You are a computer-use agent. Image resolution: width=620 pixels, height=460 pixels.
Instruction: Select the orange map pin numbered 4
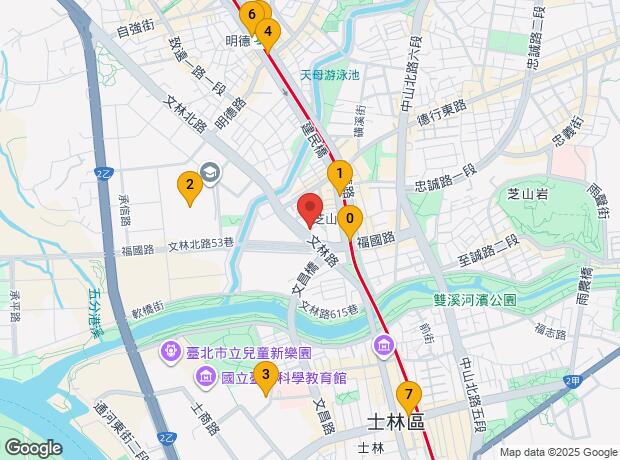[268, 32]
